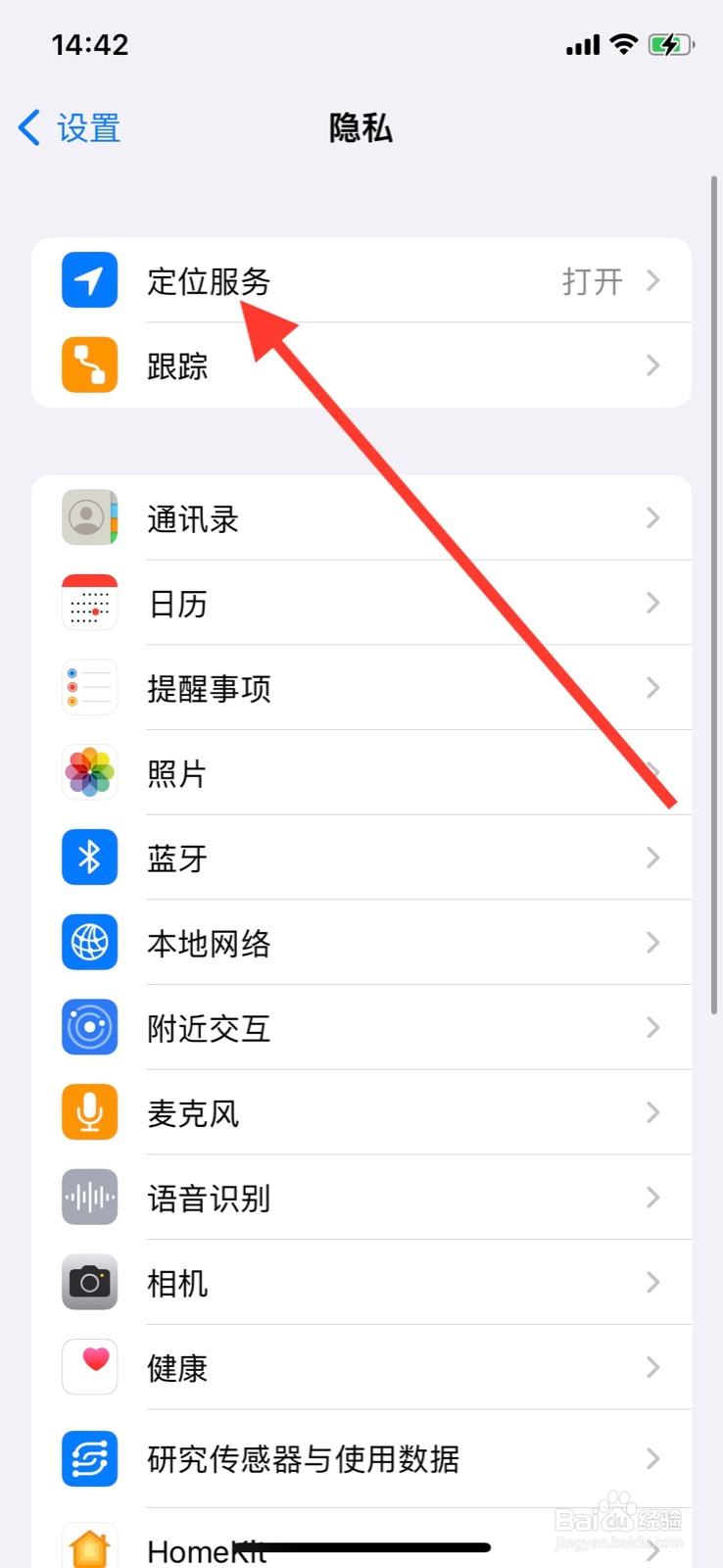The image size is (723, 1568).
Task: Tap the 打开 status beside Location Services
Action: coord(592,281)
